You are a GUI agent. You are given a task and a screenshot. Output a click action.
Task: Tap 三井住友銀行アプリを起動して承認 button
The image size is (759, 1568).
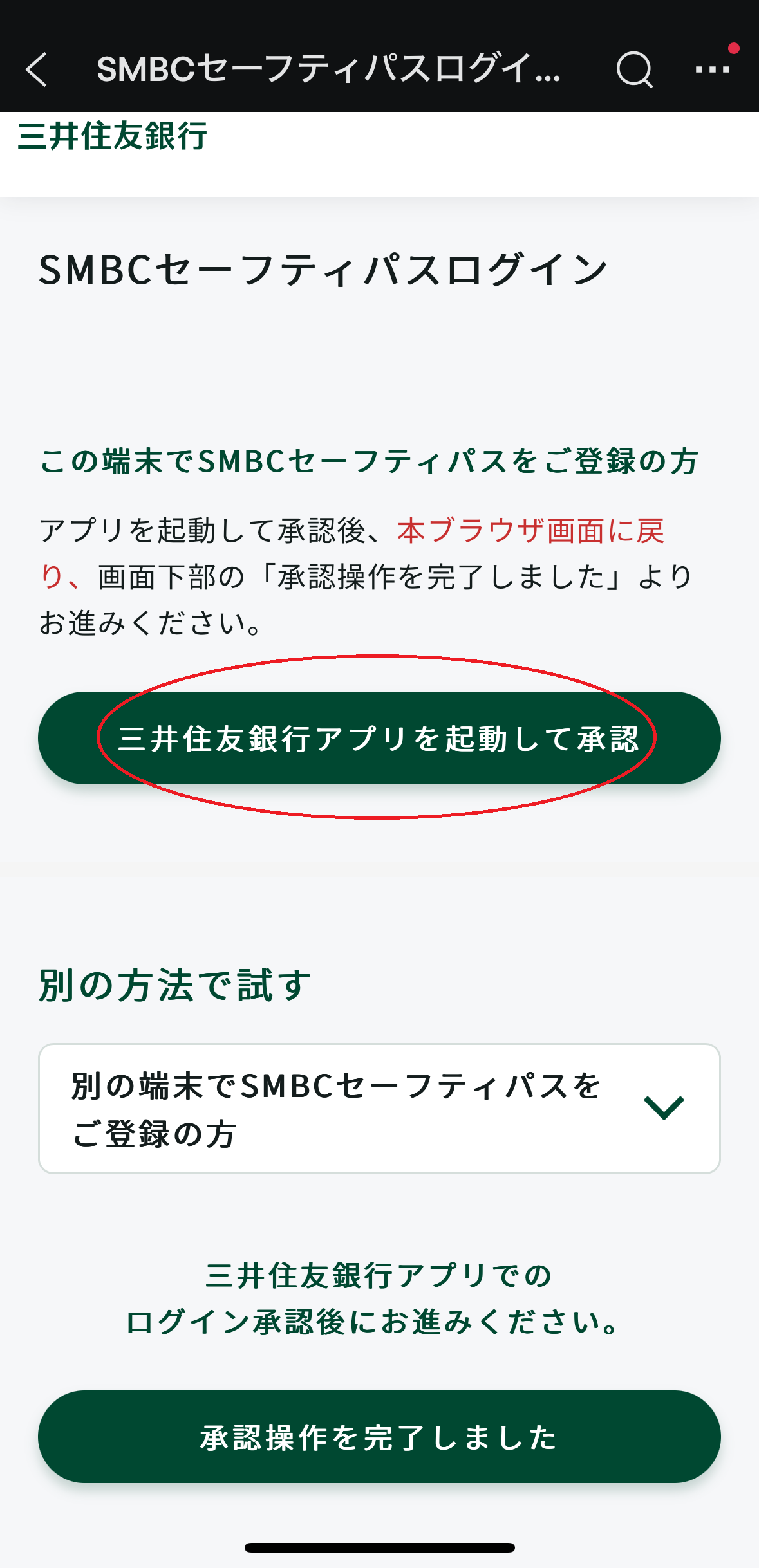pyautogui.click(x=379, y=738)
